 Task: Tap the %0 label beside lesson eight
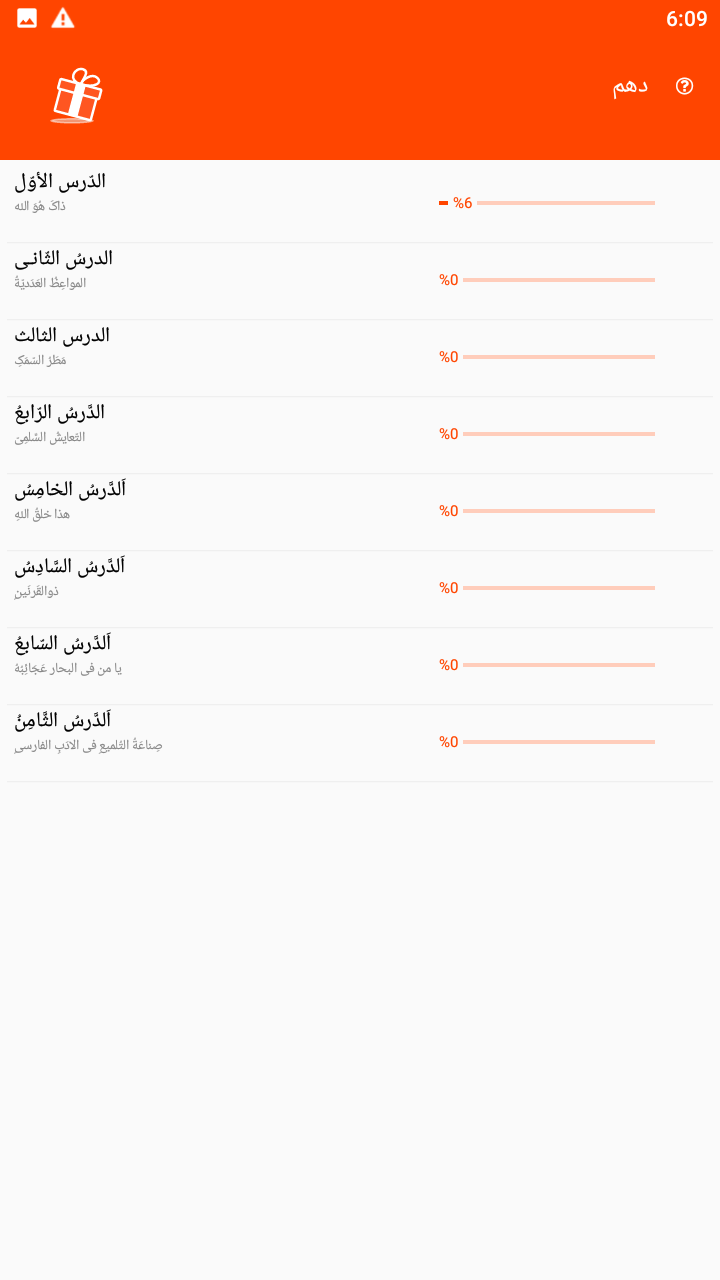pos(448,742)
